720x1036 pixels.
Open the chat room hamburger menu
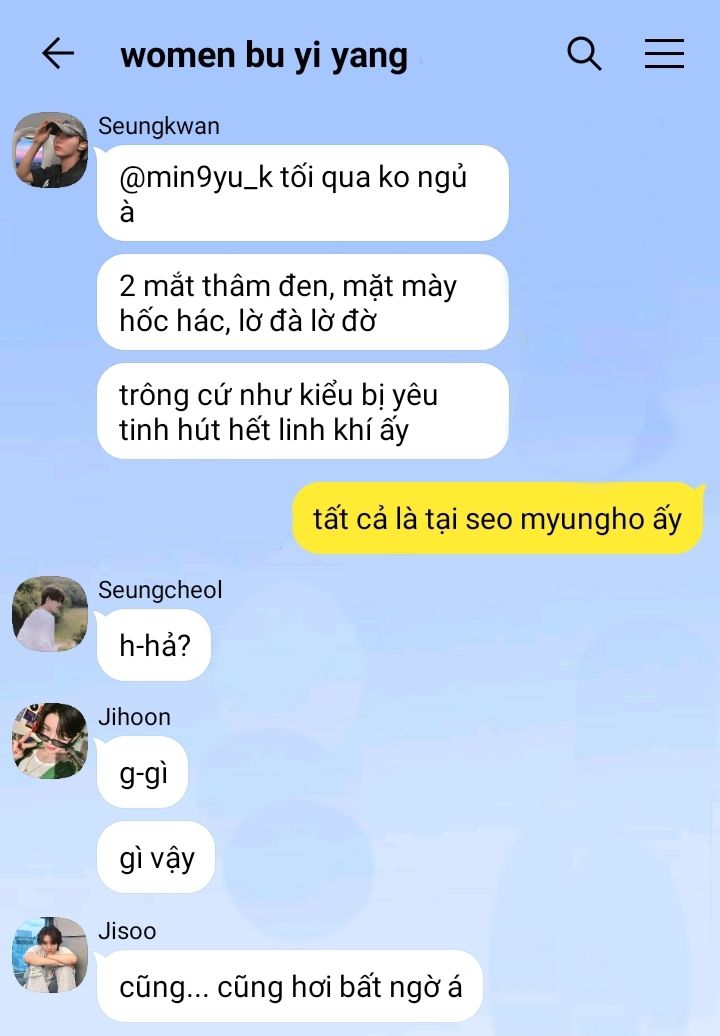[664, 53]
